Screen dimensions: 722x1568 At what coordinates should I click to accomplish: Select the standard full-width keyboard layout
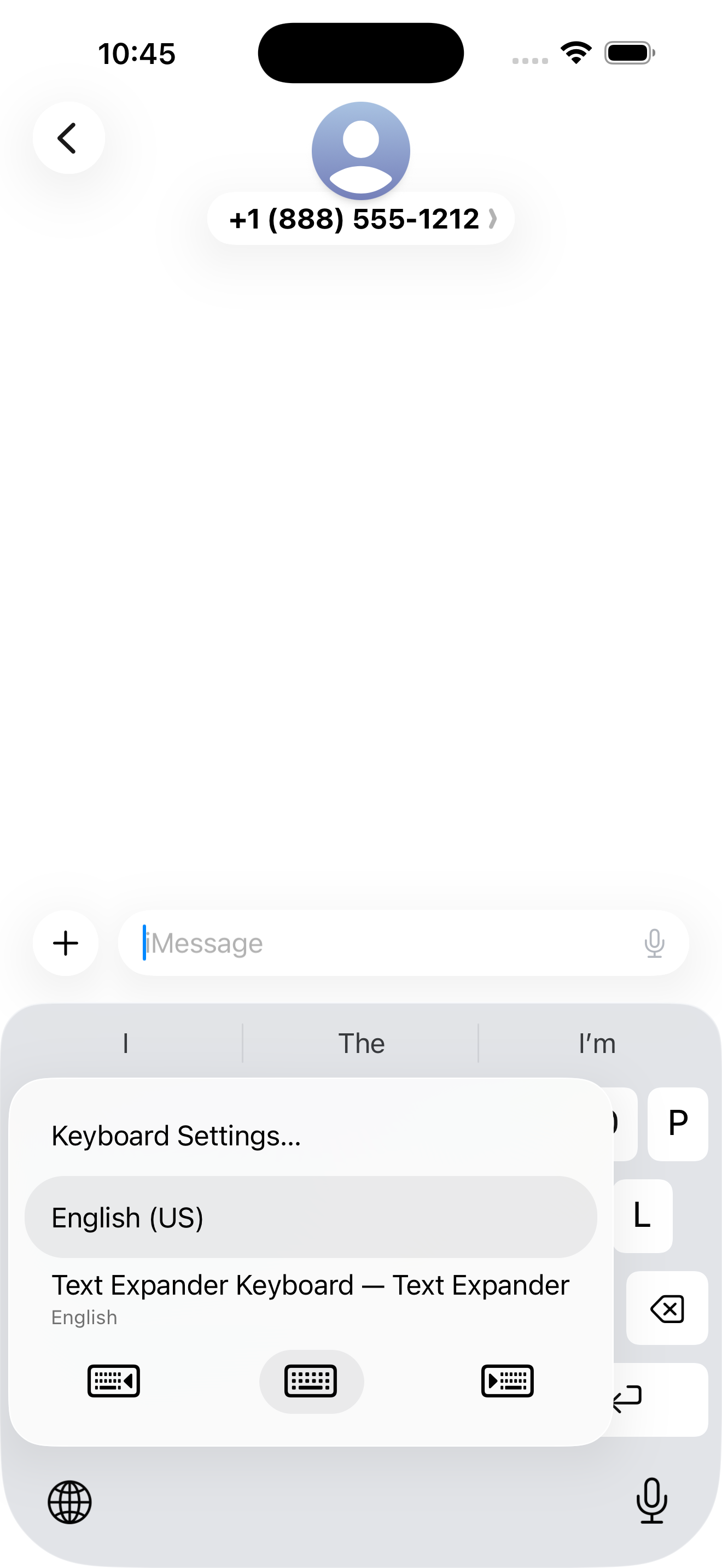[x=311, y=1382]
